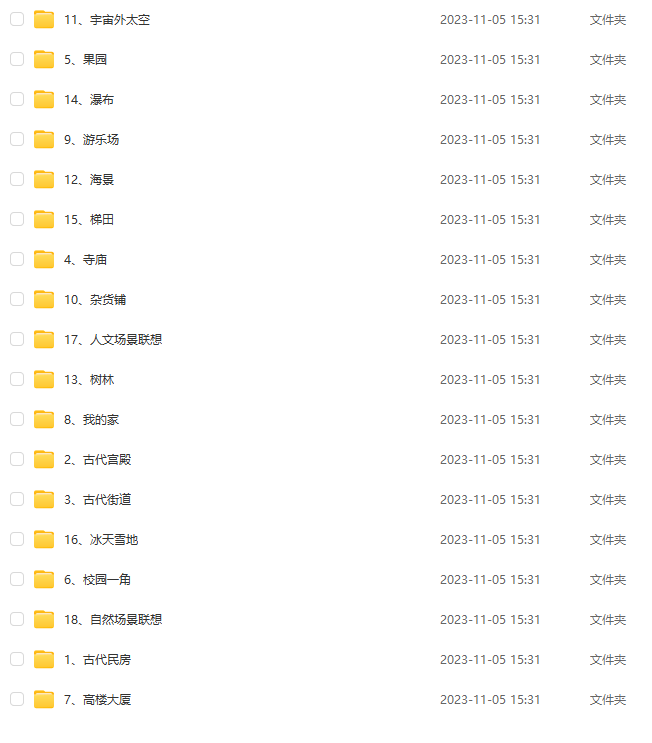This screenshot has height=743, width=652.
Task: Select the checkbox for 18、自然场景联想
Action: click(x=17, y=619)
